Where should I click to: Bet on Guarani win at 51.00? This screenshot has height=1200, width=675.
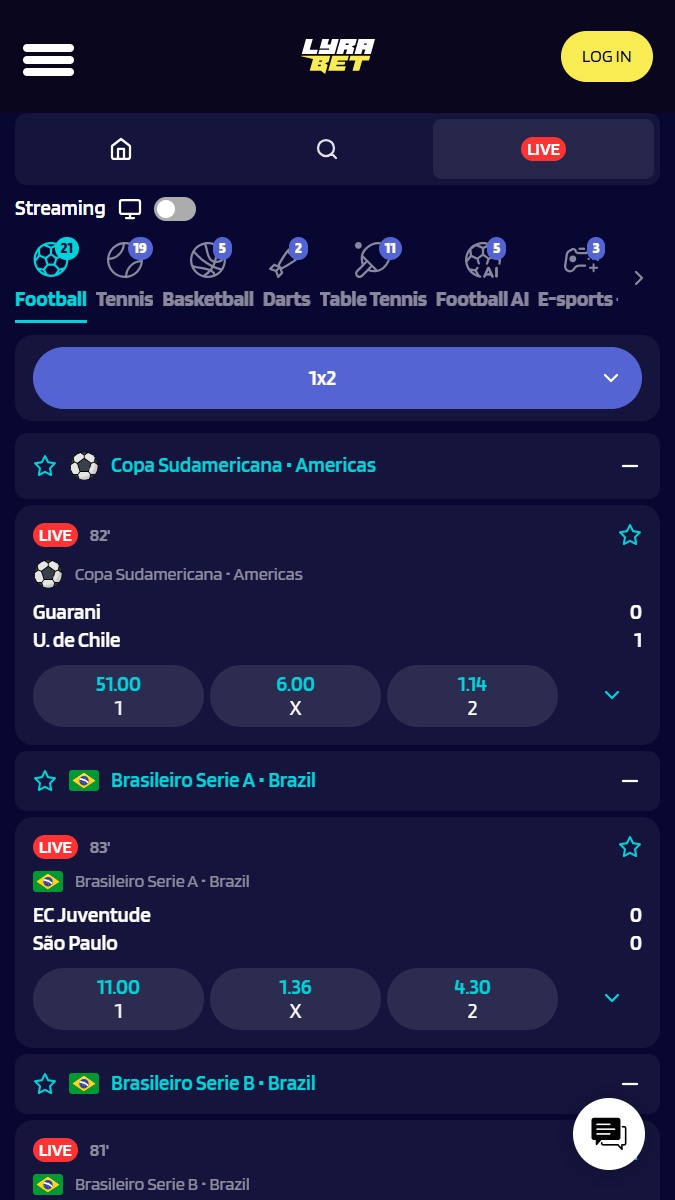[x=118, y=696]
